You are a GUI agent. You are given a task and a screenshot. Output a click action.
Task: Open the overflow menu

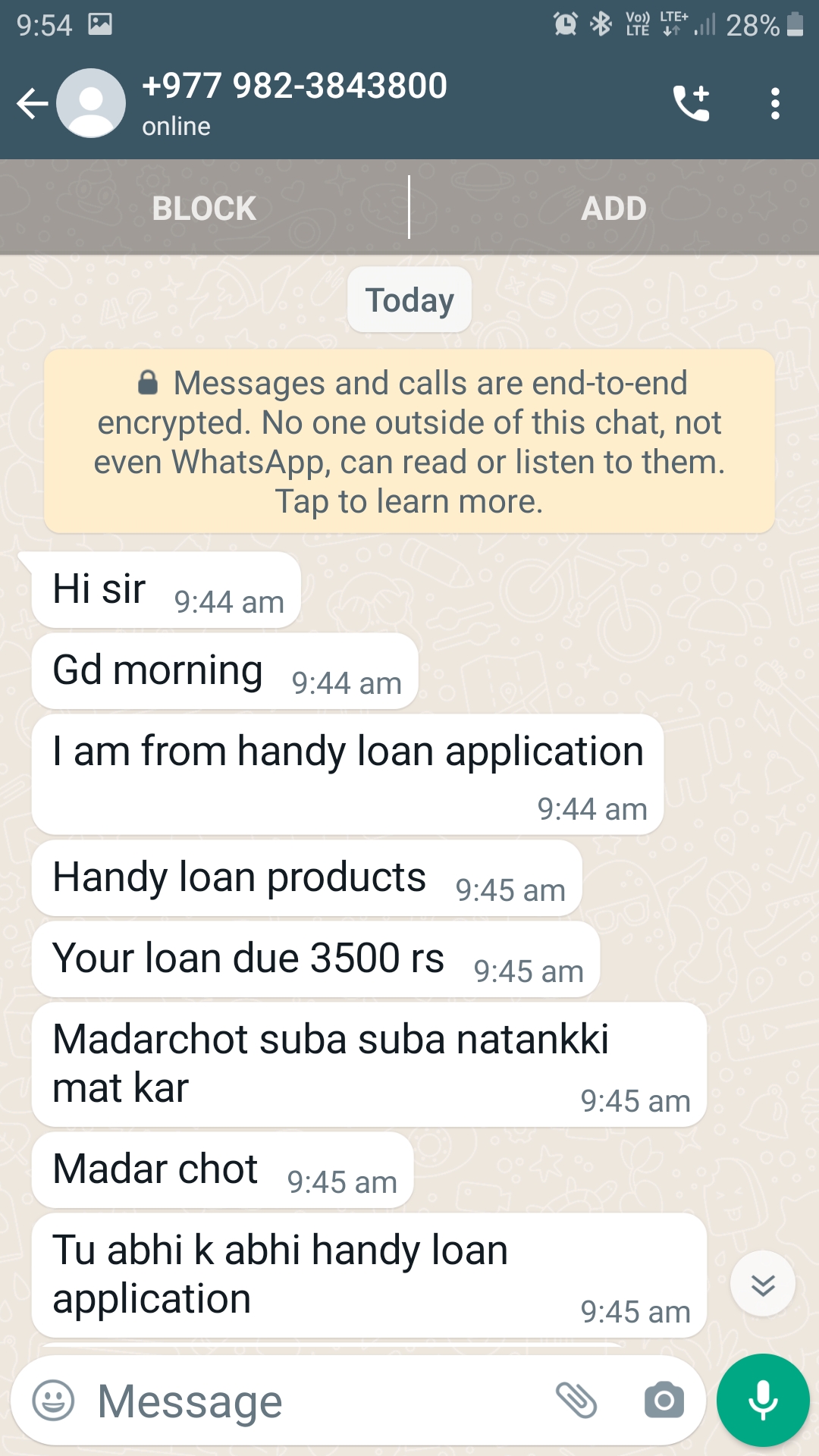coord(774,104)
